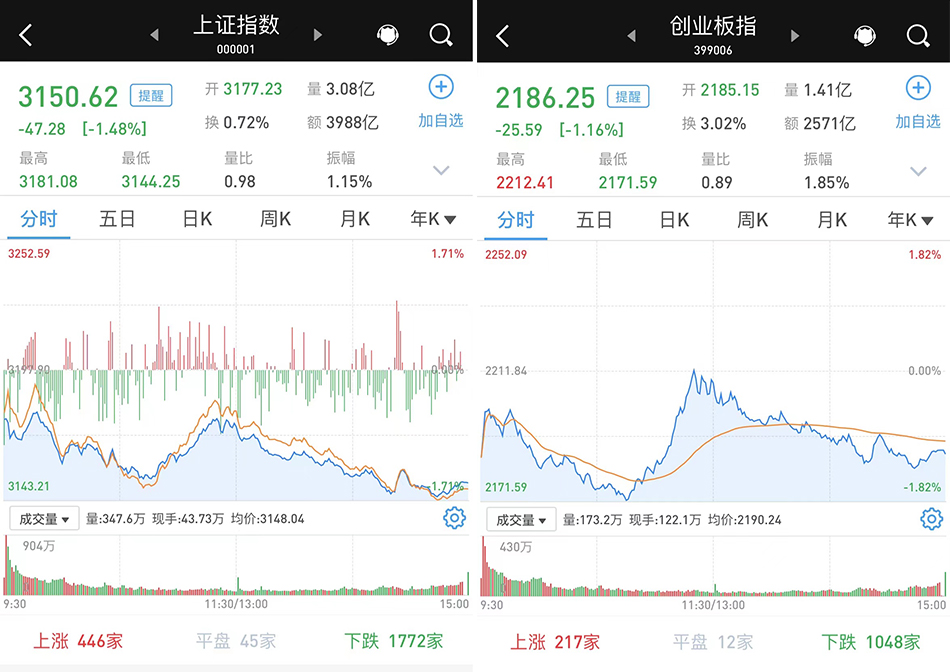This screenshot has width=950, height=672.
Task: Expand more quote details for 创业板指
Action: pyautogui.click(x=918, y=171)
